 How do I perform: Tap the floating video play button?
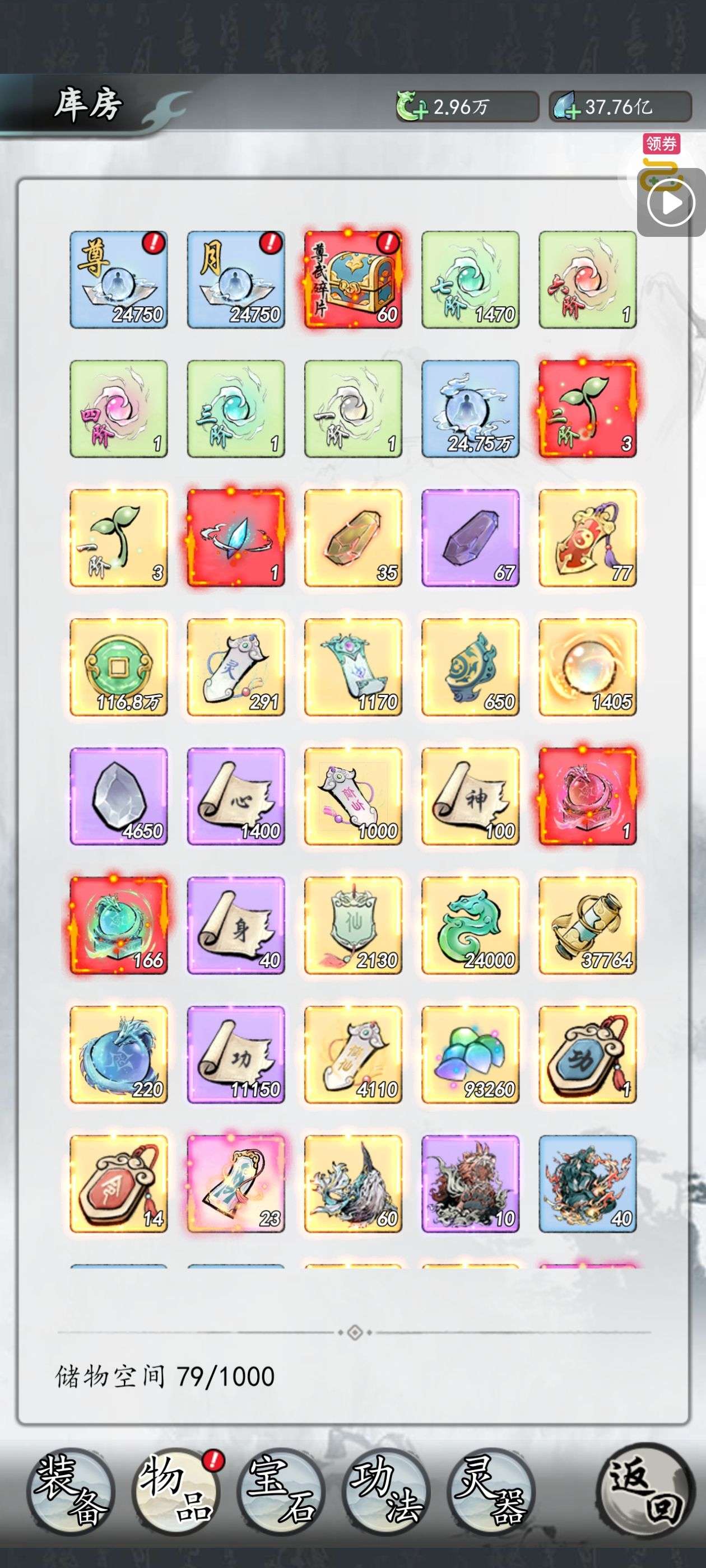click(671, 203)
